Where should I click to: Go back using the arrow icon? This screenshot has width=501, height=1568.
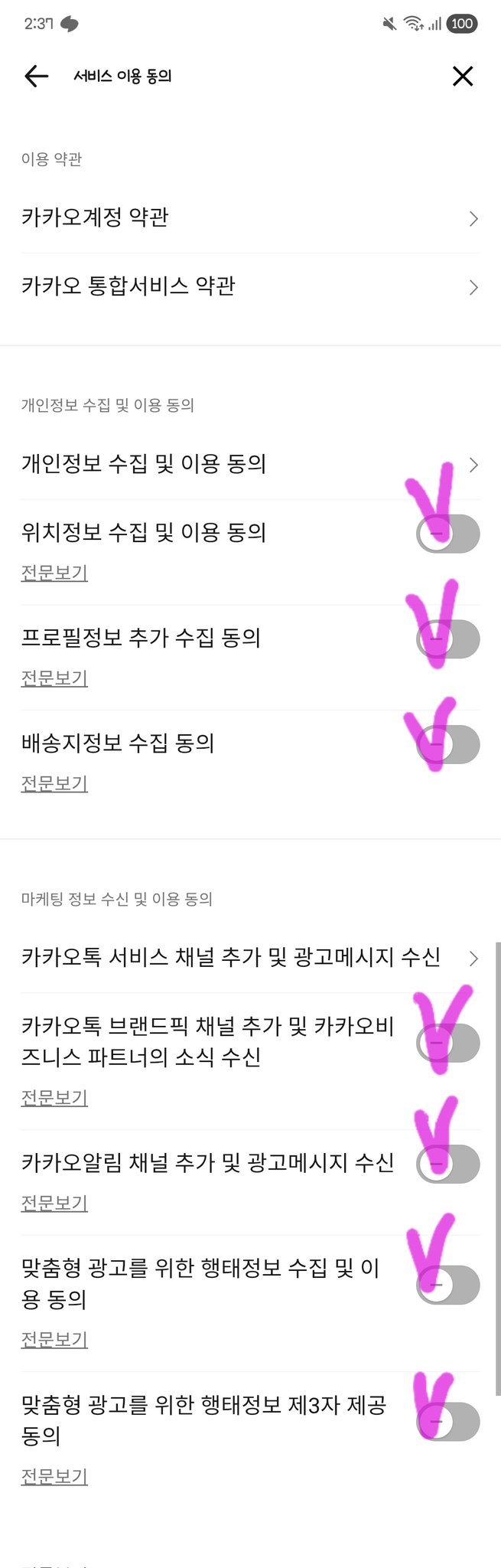pyautogui.click(x=36, y=76)
